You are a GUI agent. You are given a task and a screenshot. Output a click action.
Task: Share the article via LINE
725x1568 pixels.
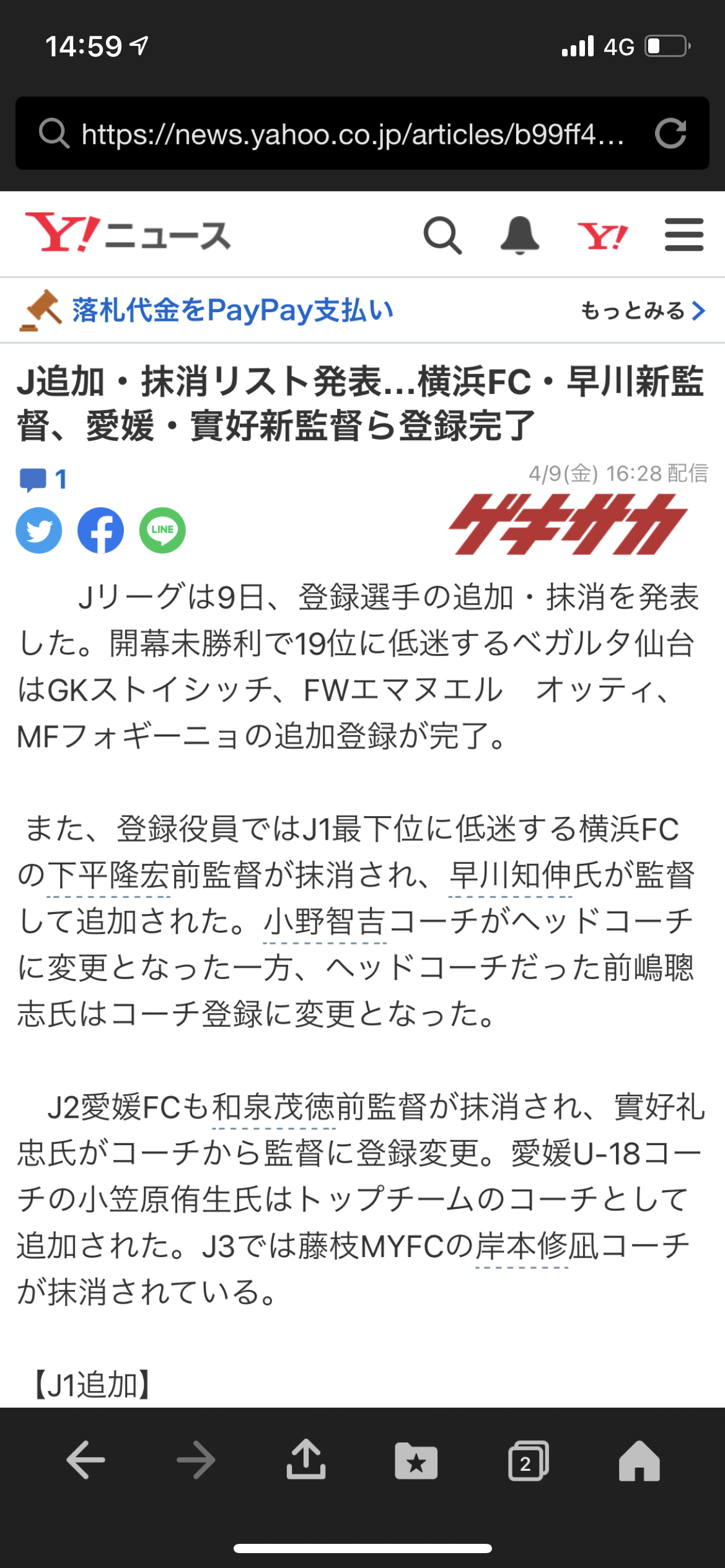162,531
